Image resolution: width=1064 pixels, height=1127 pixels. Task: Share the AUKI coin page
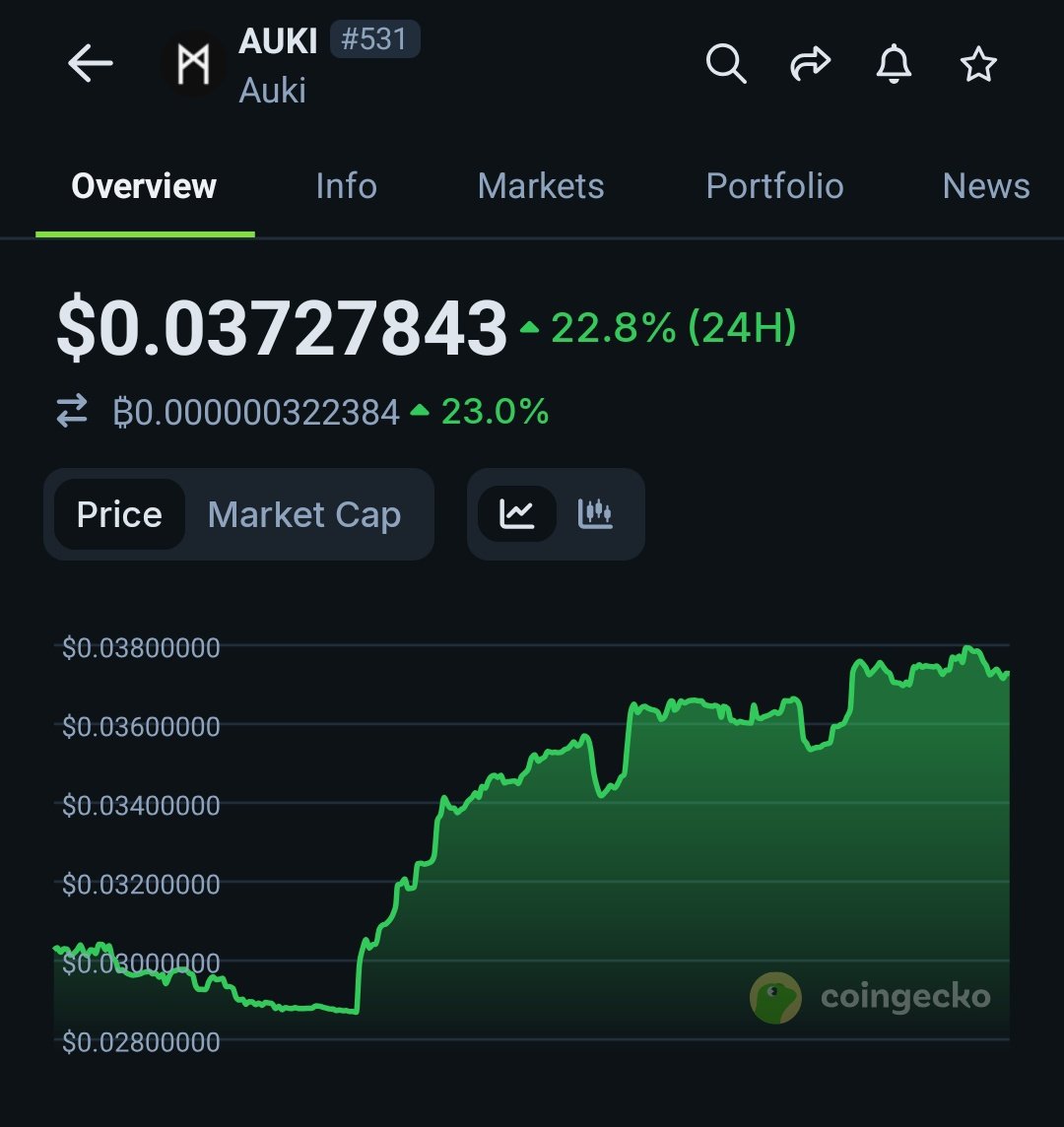pyautogui.click(x=810, y=65)
